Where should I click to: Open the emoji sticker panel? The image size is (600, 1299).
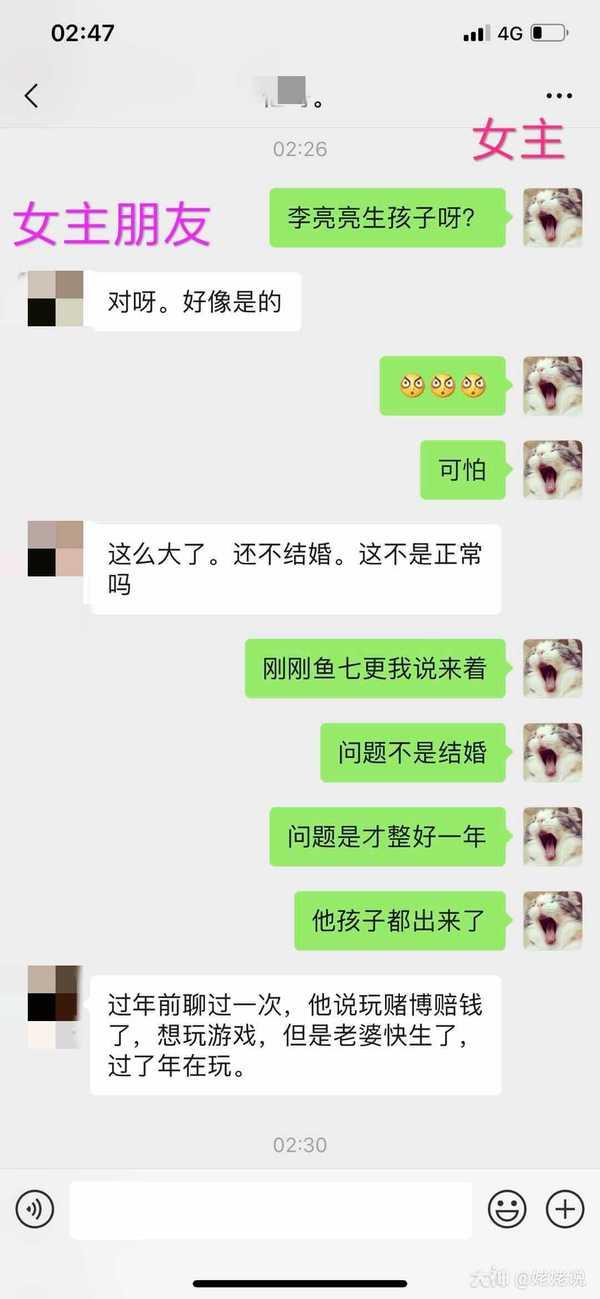click(x=507, y=1210)
